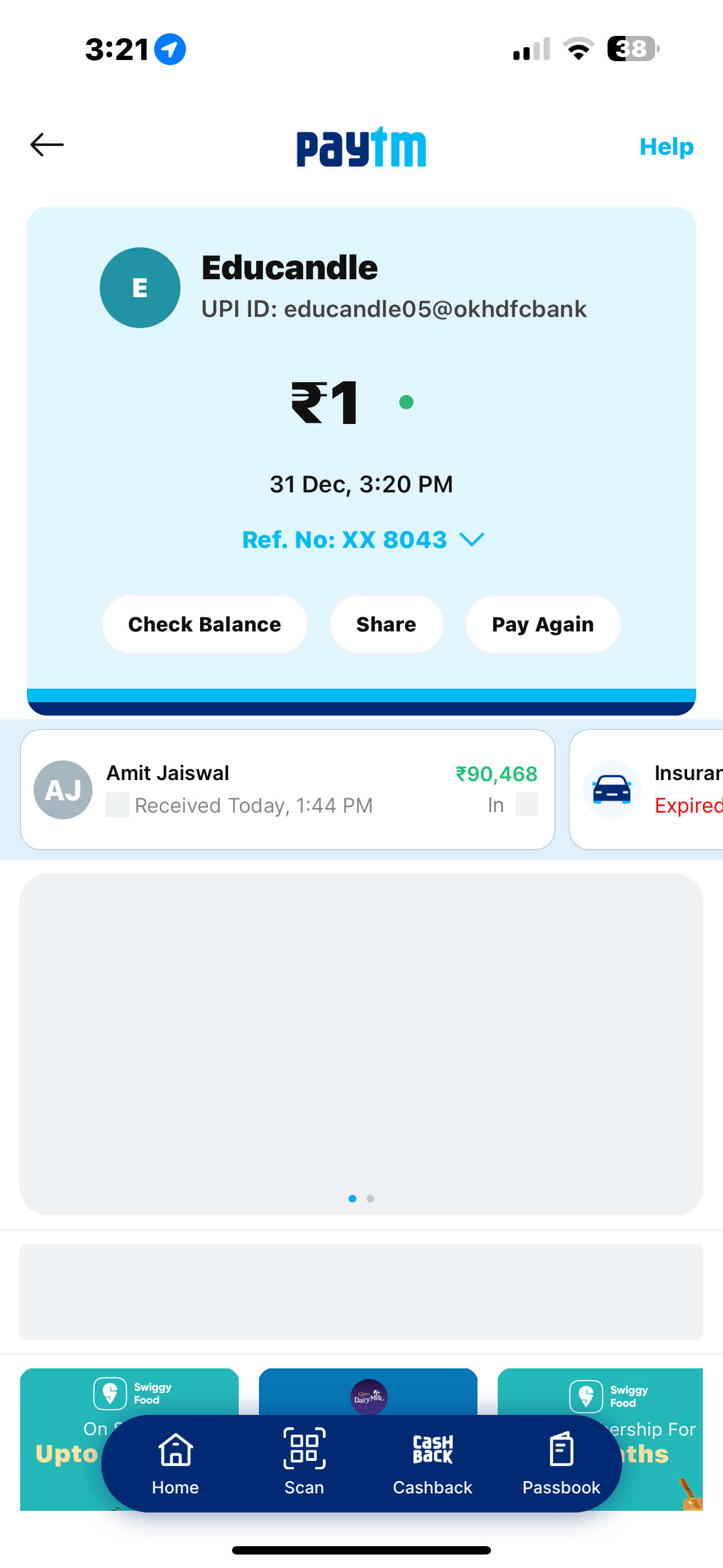Go back using the arrow icon

[x=47, y=145]
